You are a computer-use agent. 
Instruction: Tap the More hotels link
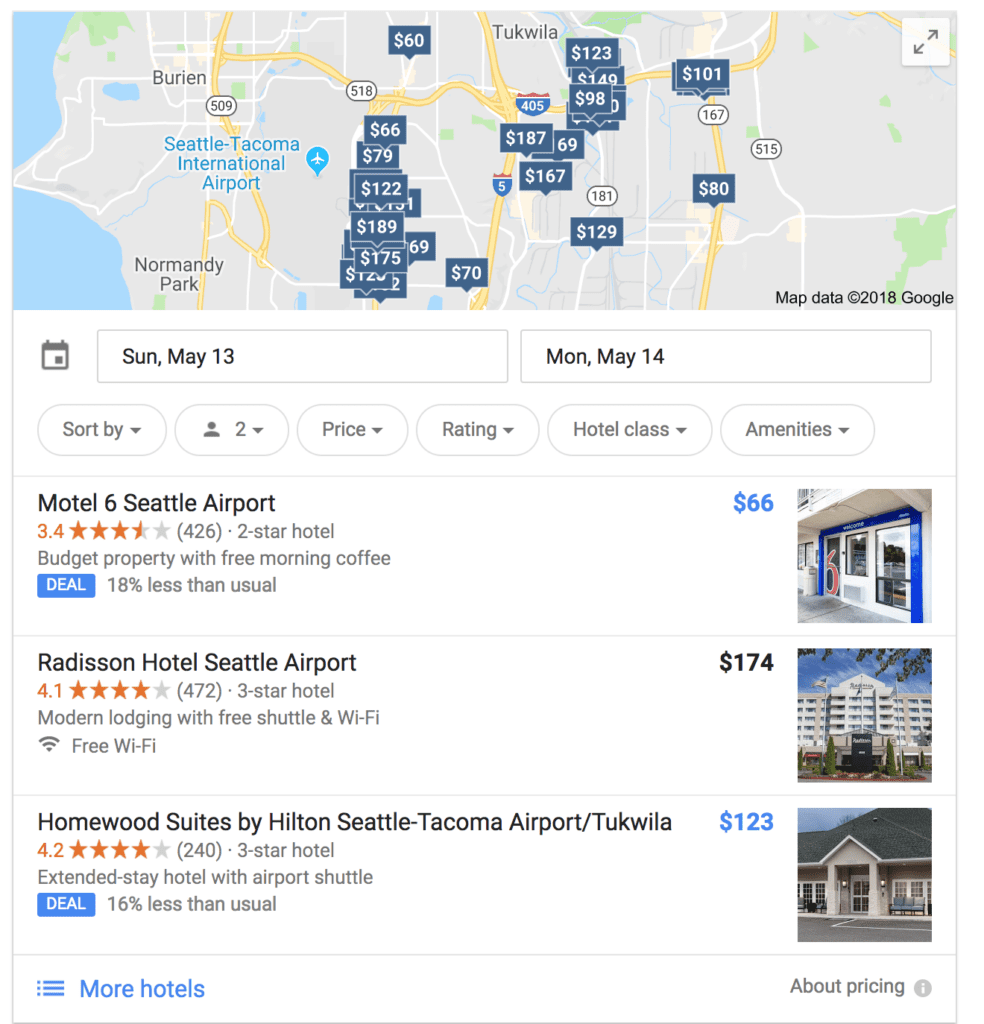point(141,989)
